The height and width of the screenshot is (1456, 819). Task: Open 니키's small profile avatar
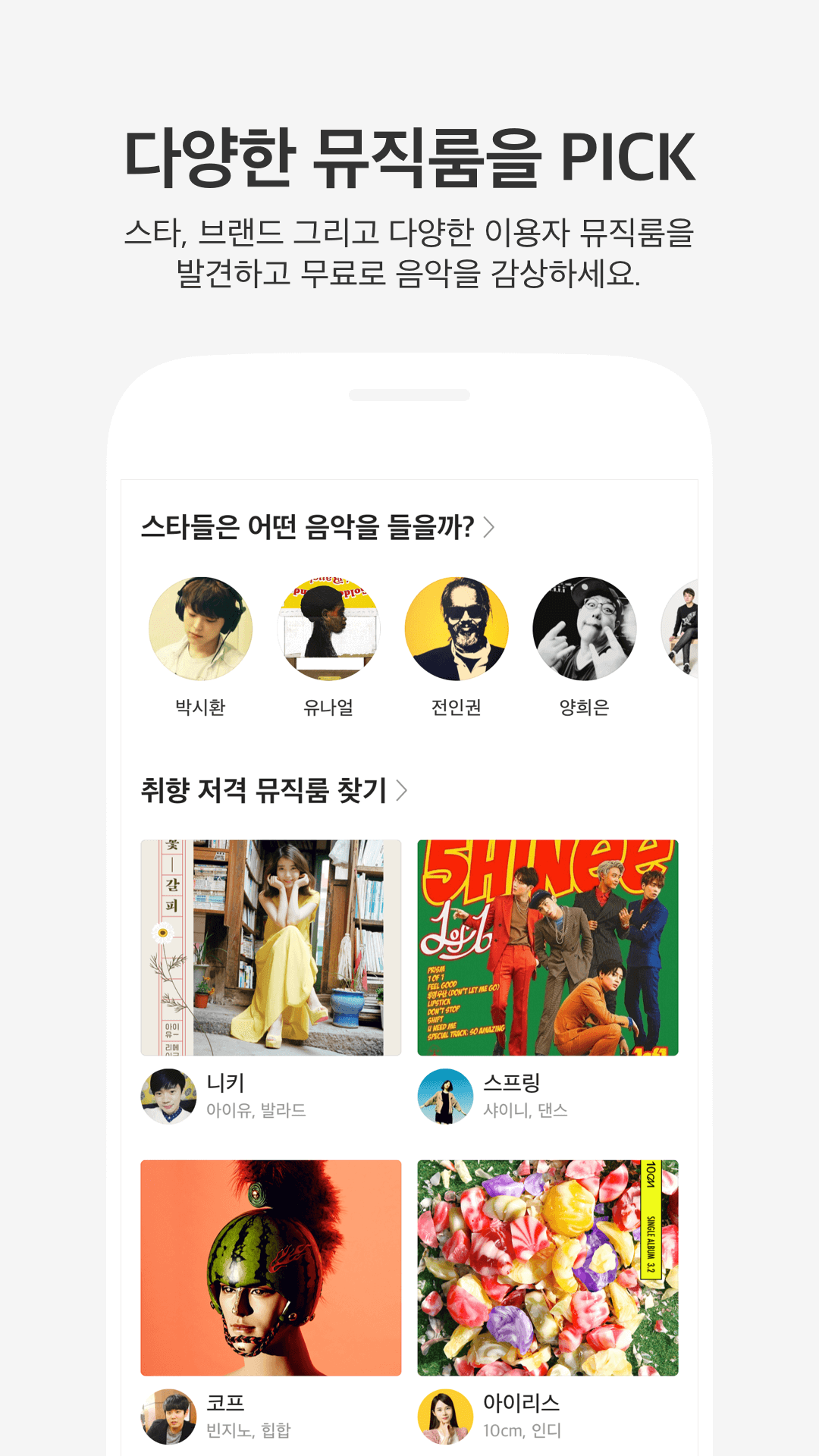pyautogui.click(x=168, y=1096)
